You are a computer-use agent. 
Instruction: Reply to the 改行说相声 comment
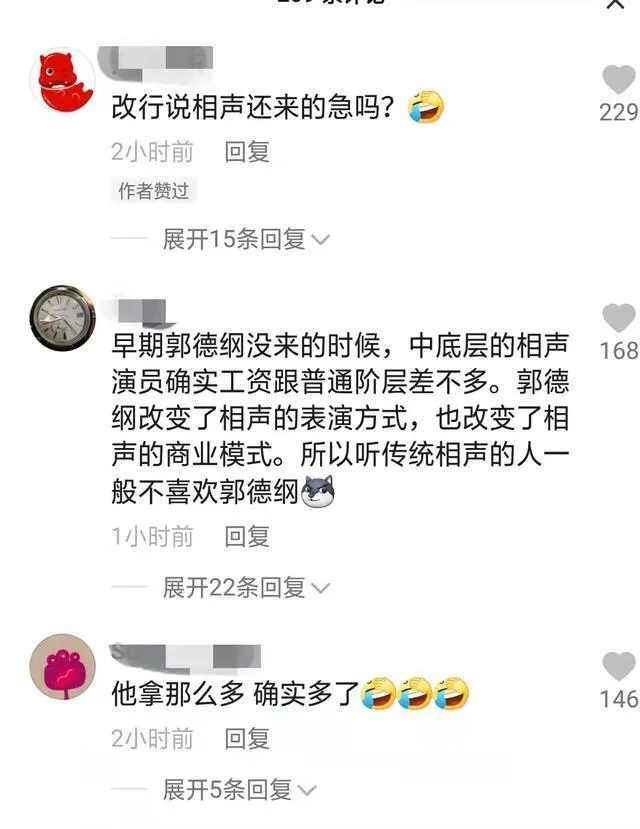pyautogui.click(x=247, y=152)
